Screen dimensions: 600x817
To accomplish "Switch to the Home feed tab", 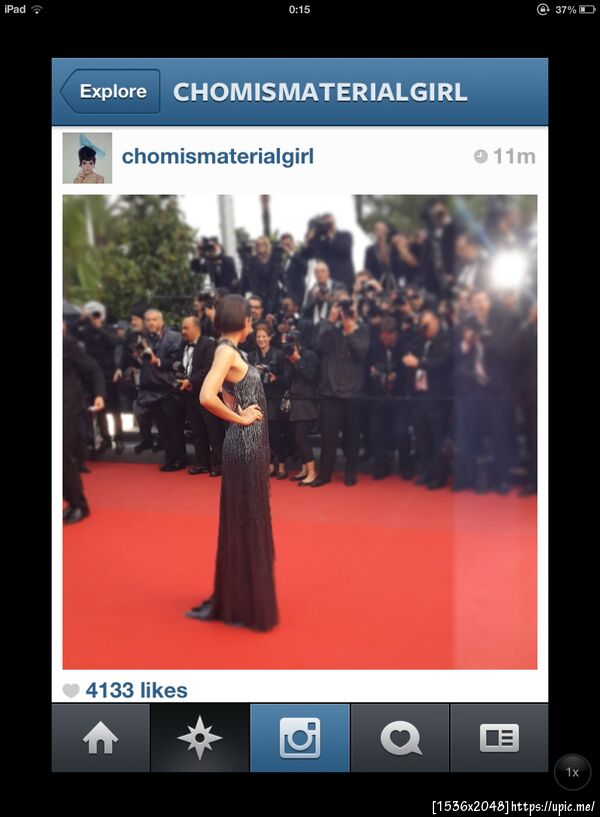I will [x=100, y=738].
